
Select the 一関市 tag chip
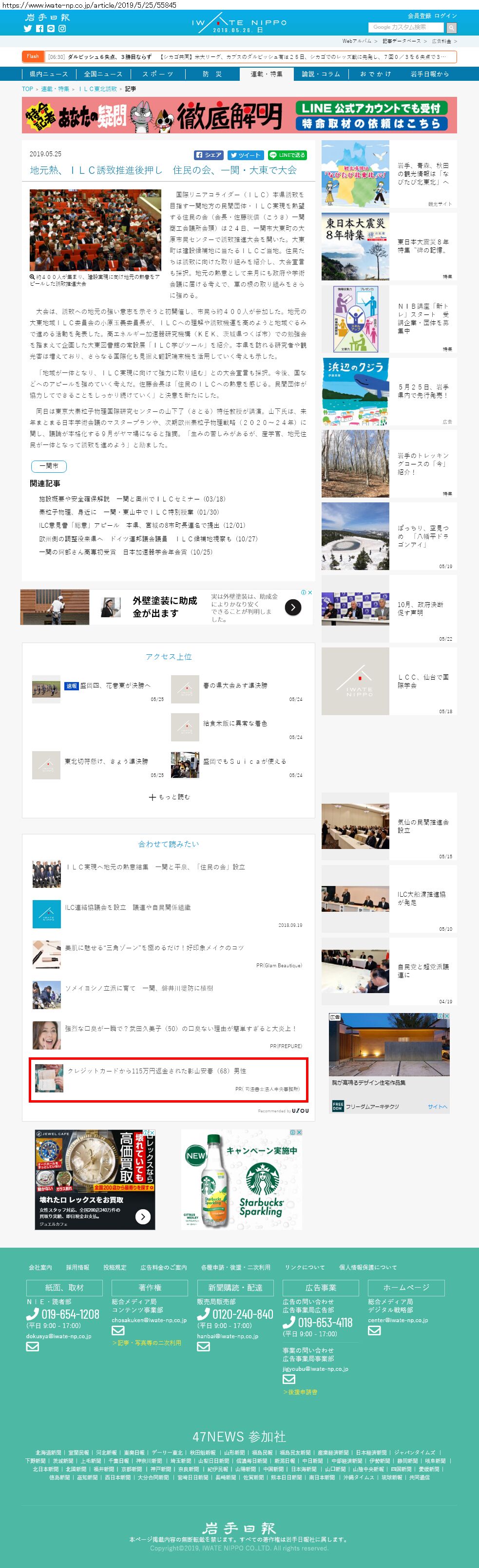coord(49,466)
